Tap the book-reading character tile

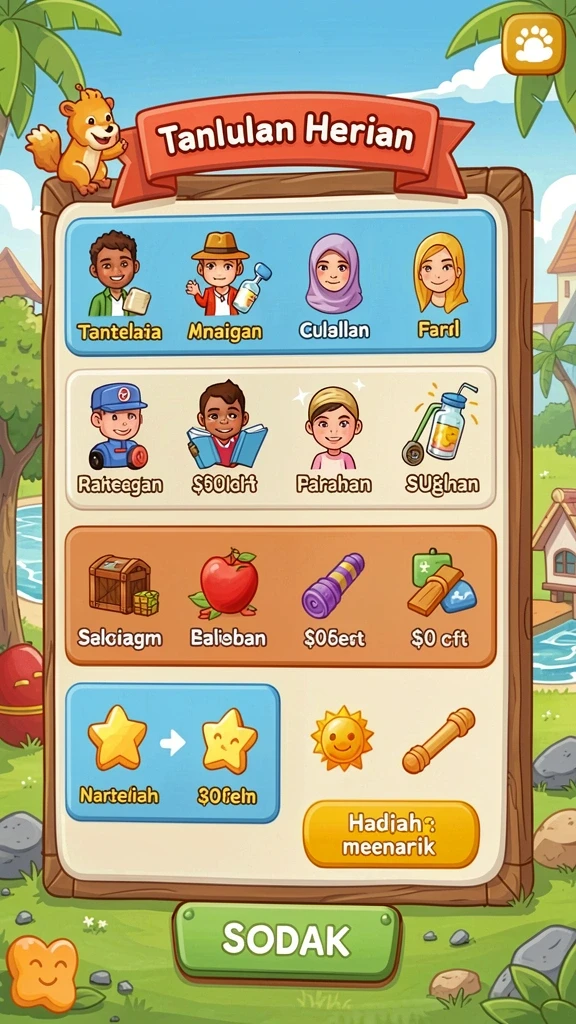tap(226, 438)
